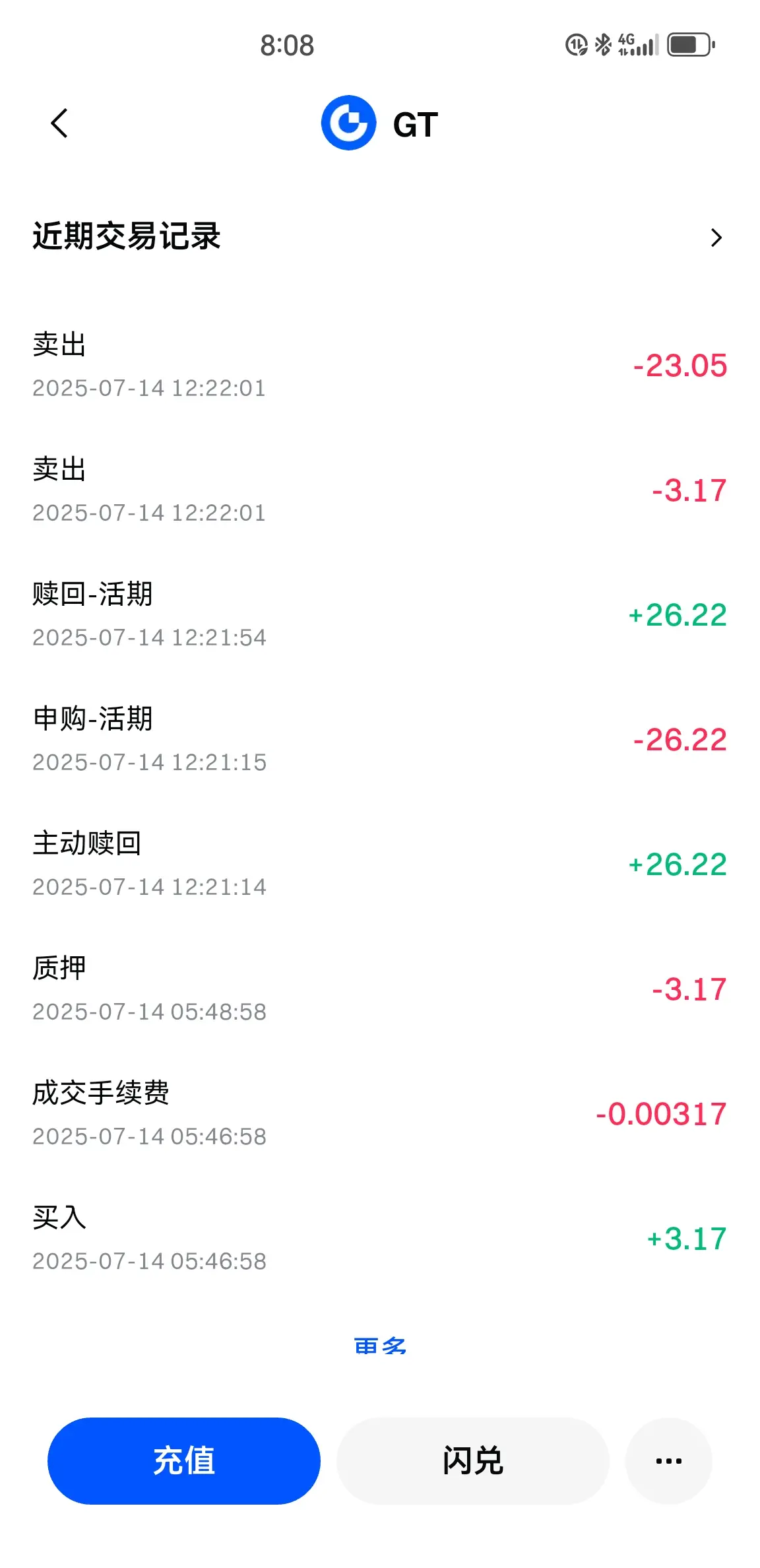This screenshot has width=760, height=1568.
Task: Open the 赎回-活期 record of +26.22
Action: coord(379,614)
